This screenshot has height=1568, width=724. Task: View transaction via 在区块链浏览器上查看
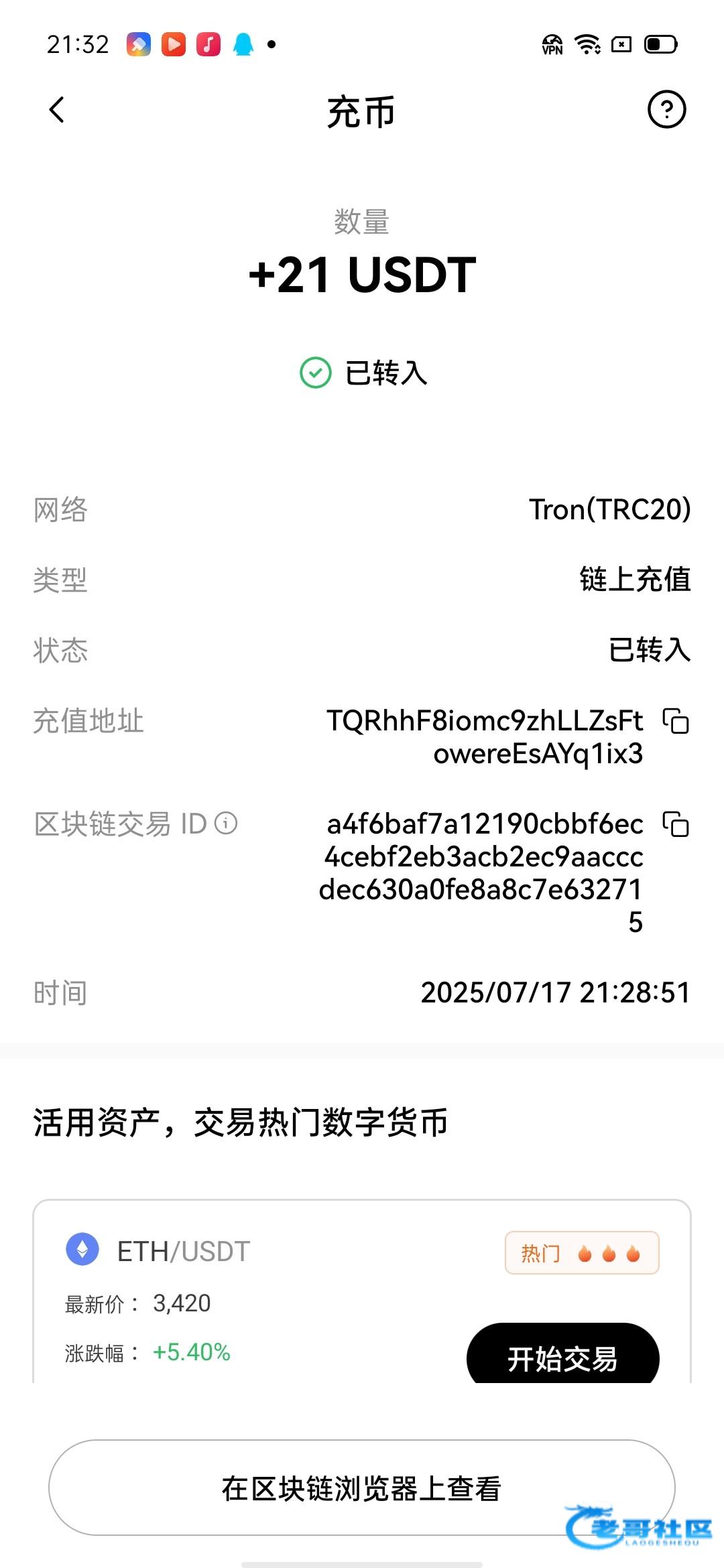coord(362,1488)
